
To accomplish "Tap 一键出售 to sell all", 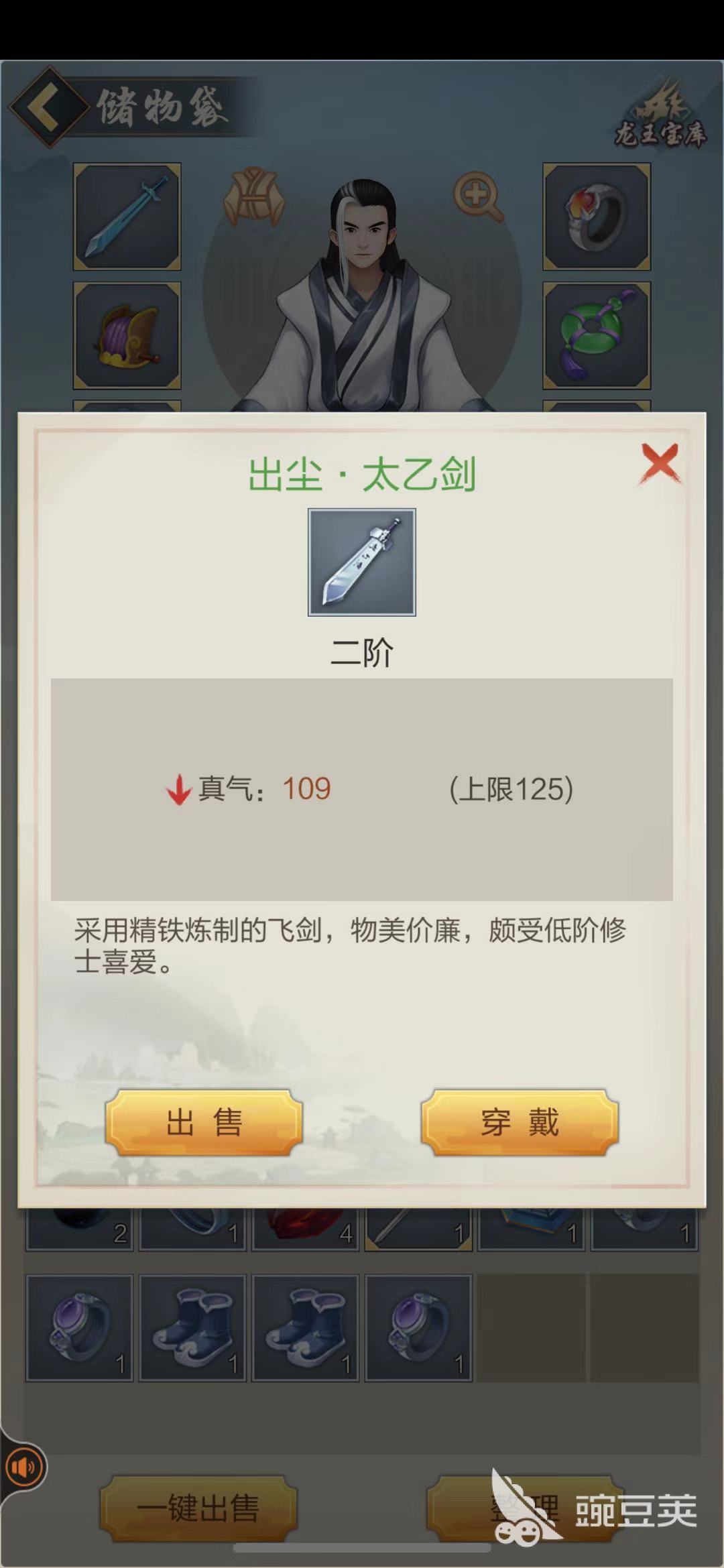I will tap(198, 1508).
